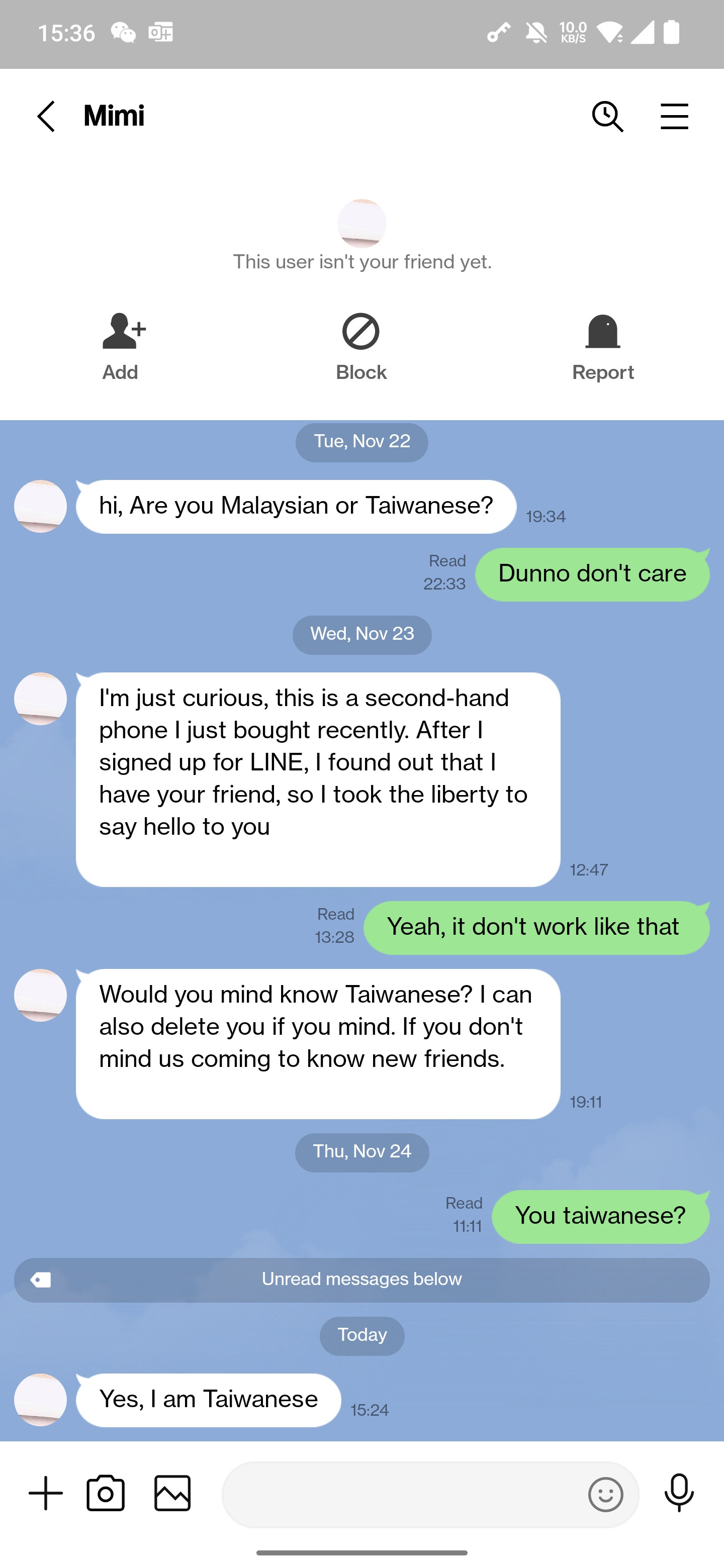This screenshot has width=724, height=1568.
Task: Open chat message search
Action: point(607,116)
